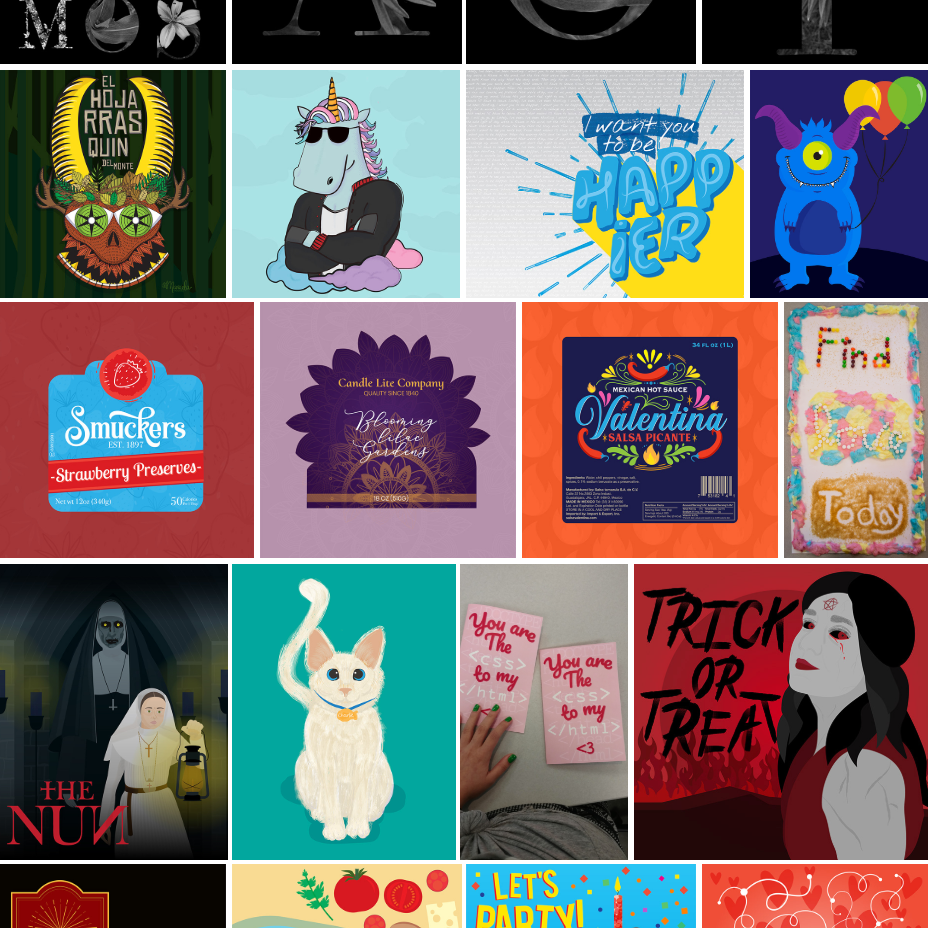
Task: Open the Smuckers Strawberry Preserves label design
Action: pyautogui.click(x=127, y=430)
